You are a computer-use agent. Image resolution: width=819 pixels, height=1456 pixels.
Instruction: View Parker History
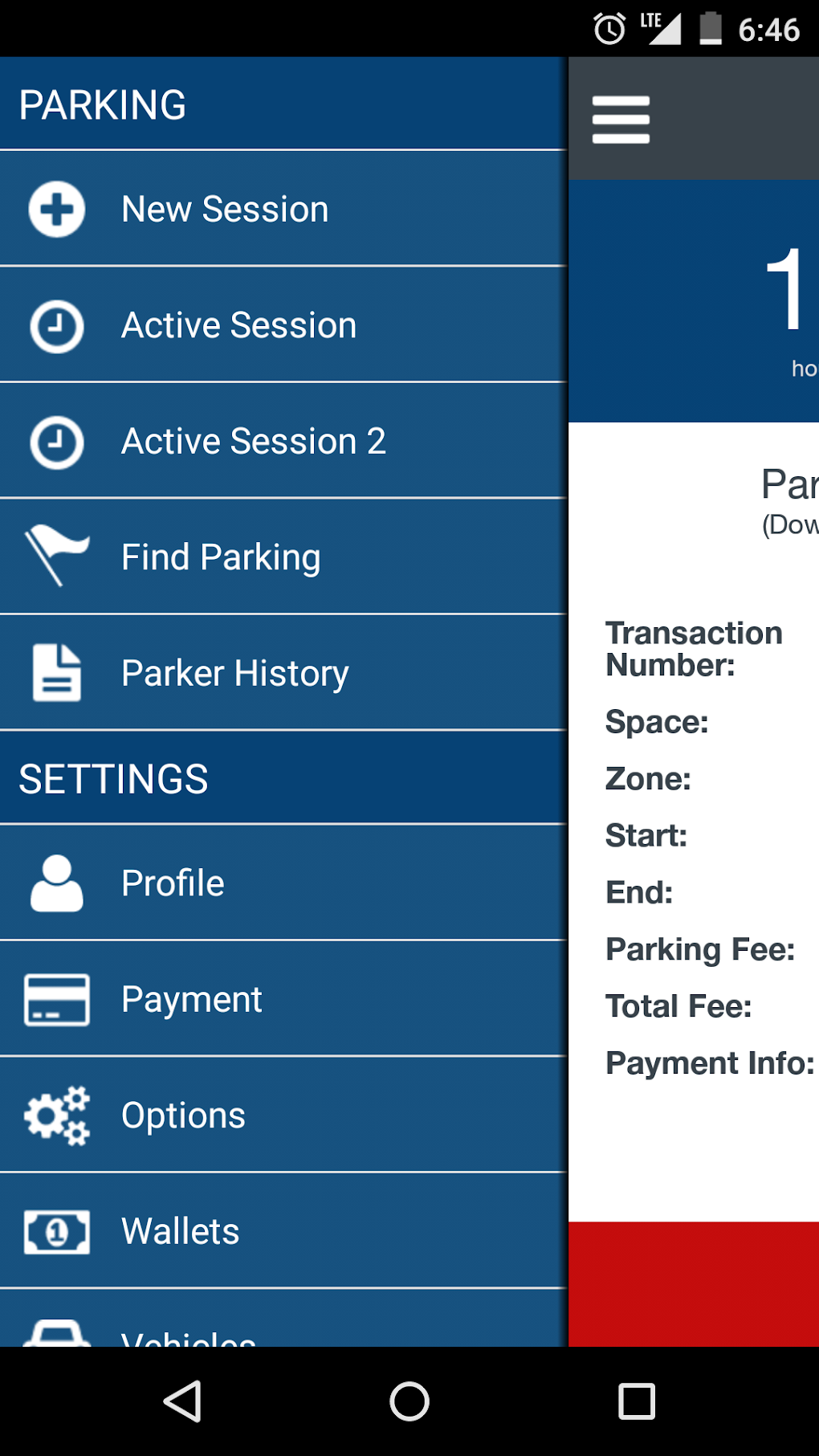(283, 673)
